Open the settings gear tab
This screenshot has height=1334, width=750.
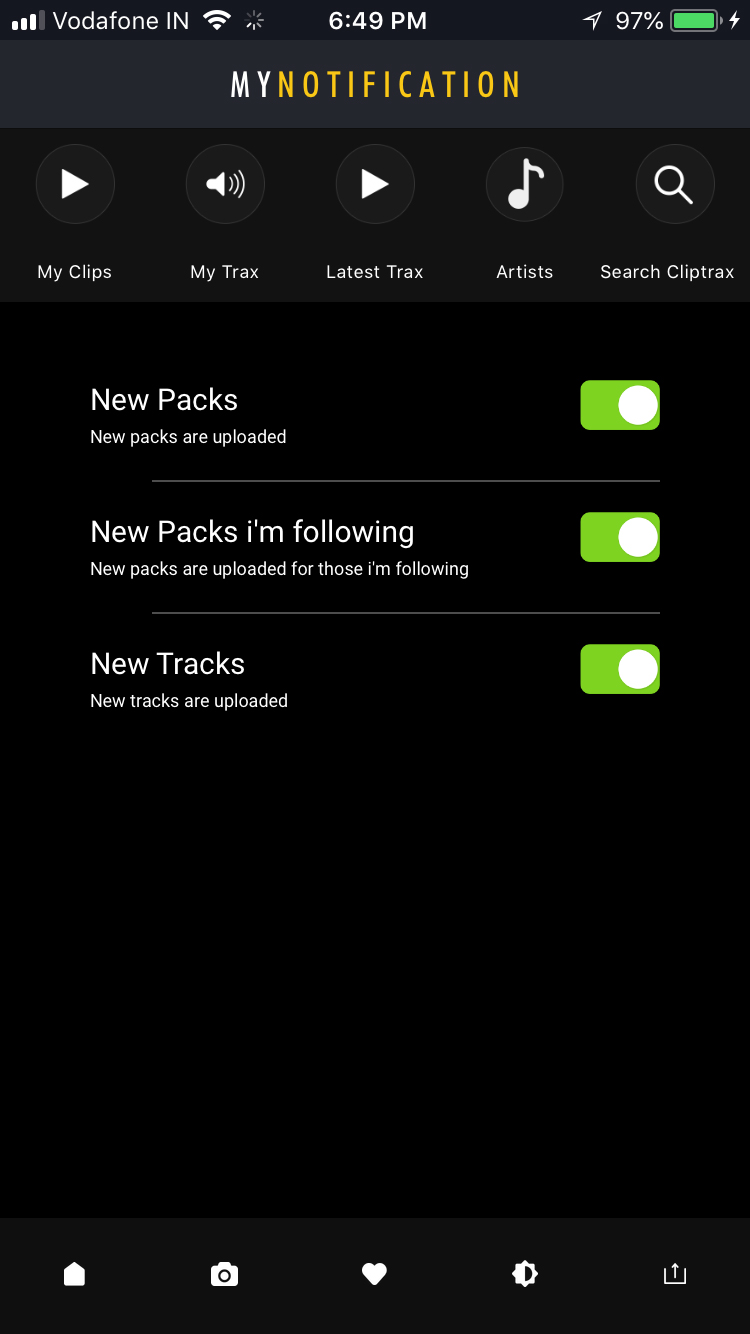coord(525,1274)
